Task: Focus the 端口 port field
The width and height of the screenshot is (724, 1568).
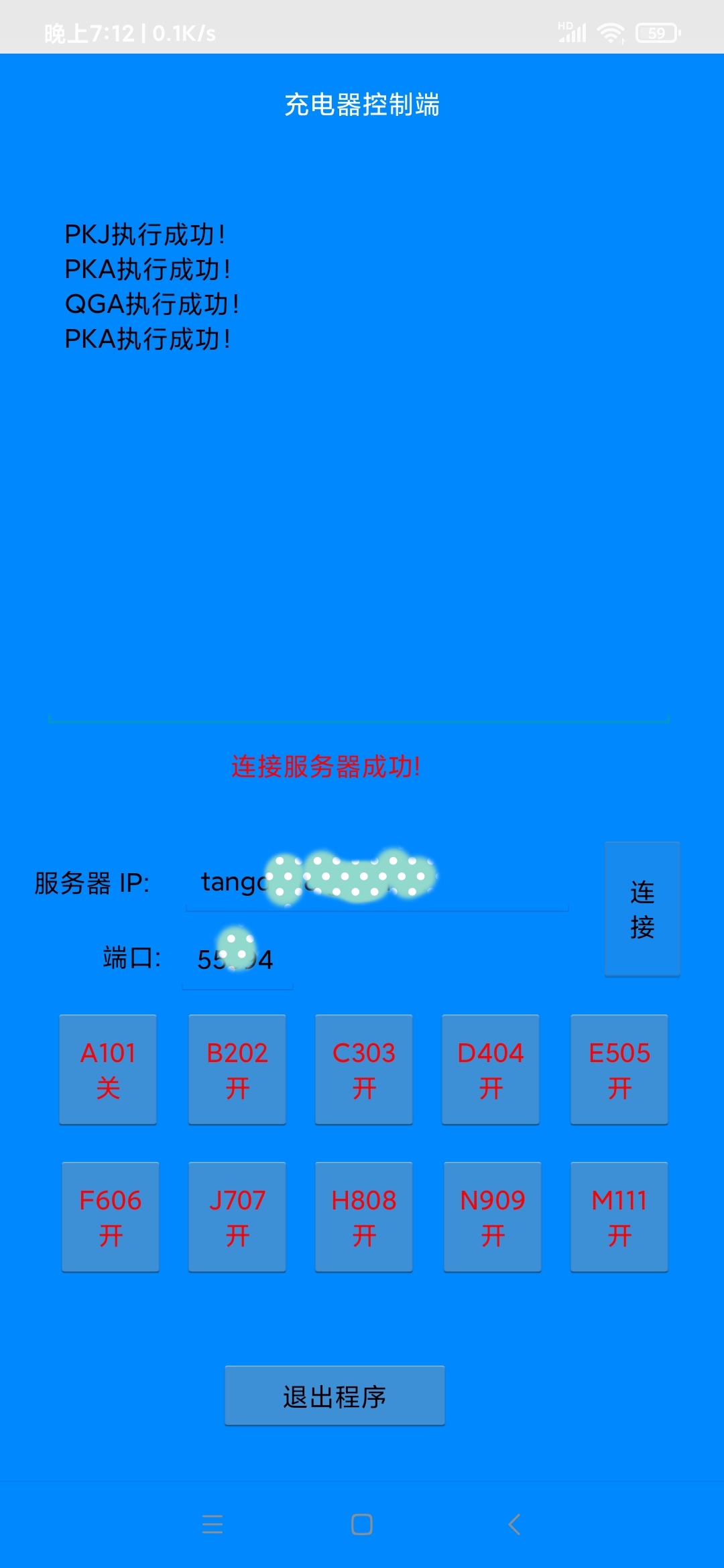Action: (237, 960)
